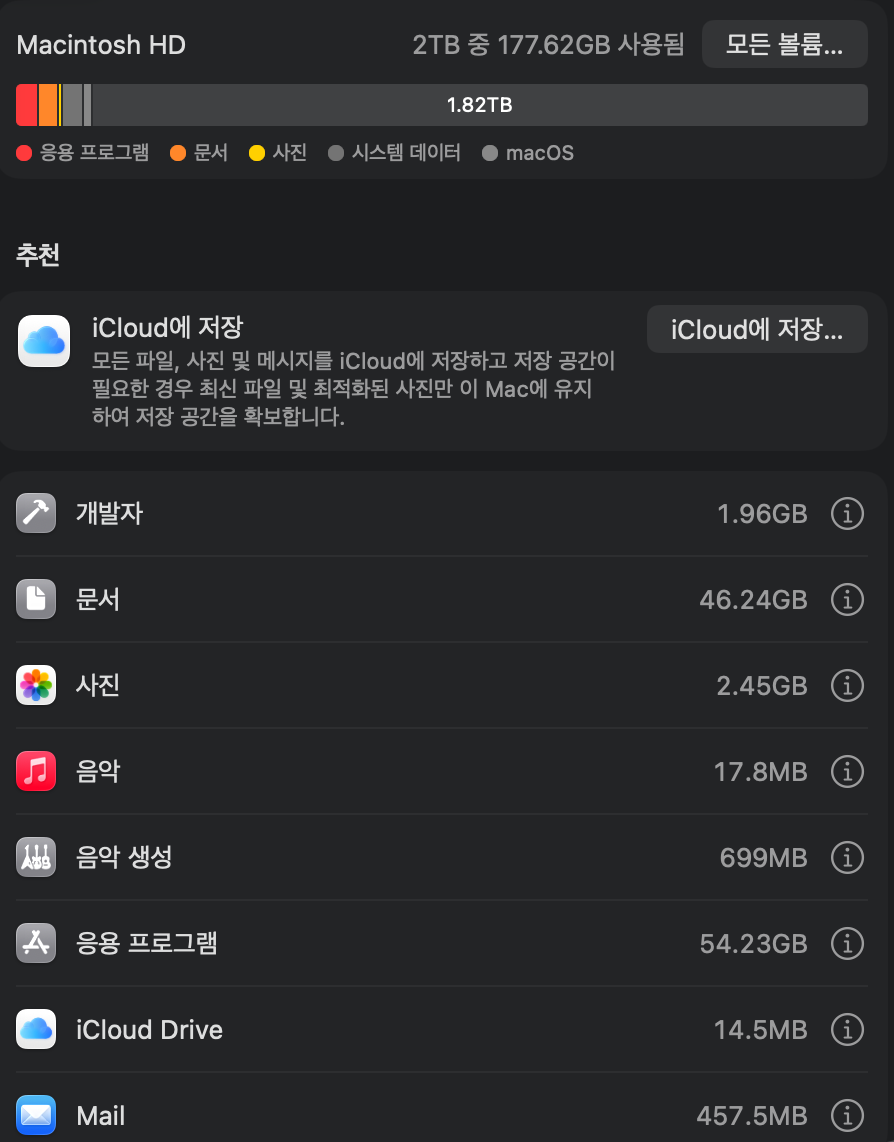Click the info button for 개발자
Screen dimensions: 894x1142
tap(847, 513)
